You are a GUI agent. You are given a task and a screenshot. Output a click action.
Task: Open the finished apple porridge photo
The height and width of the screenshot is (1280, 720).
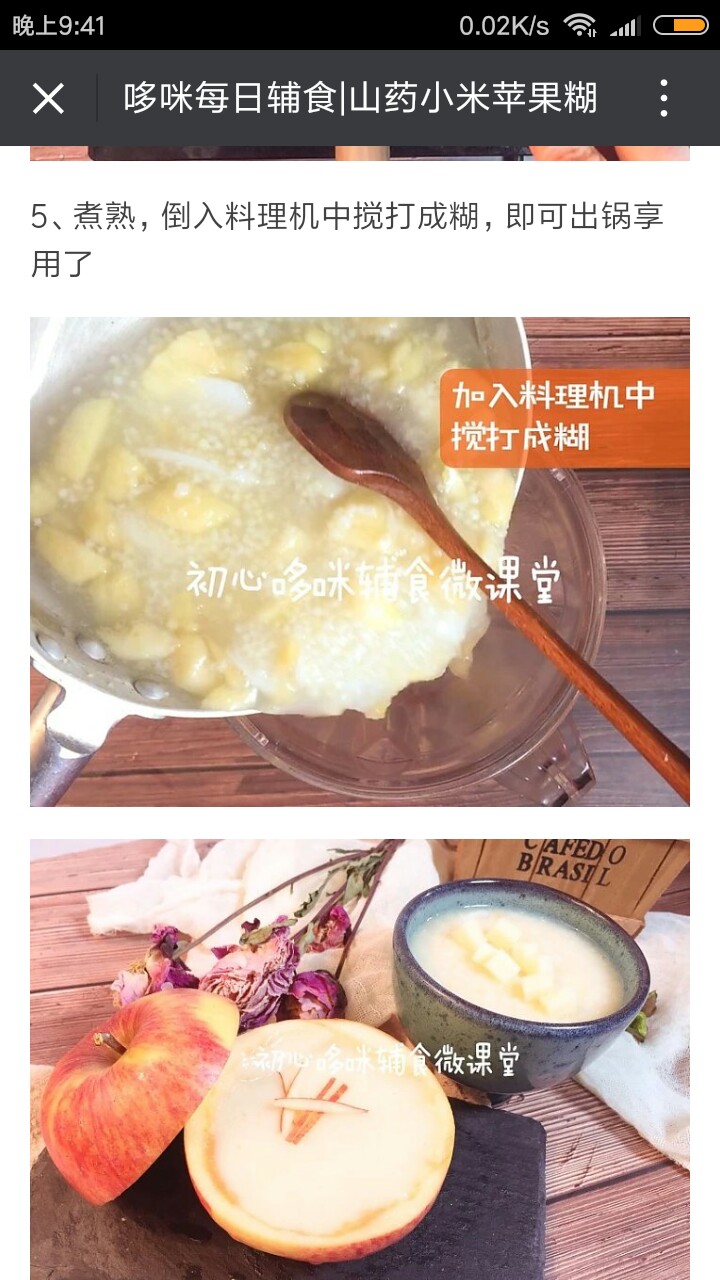coord(360,1059)
